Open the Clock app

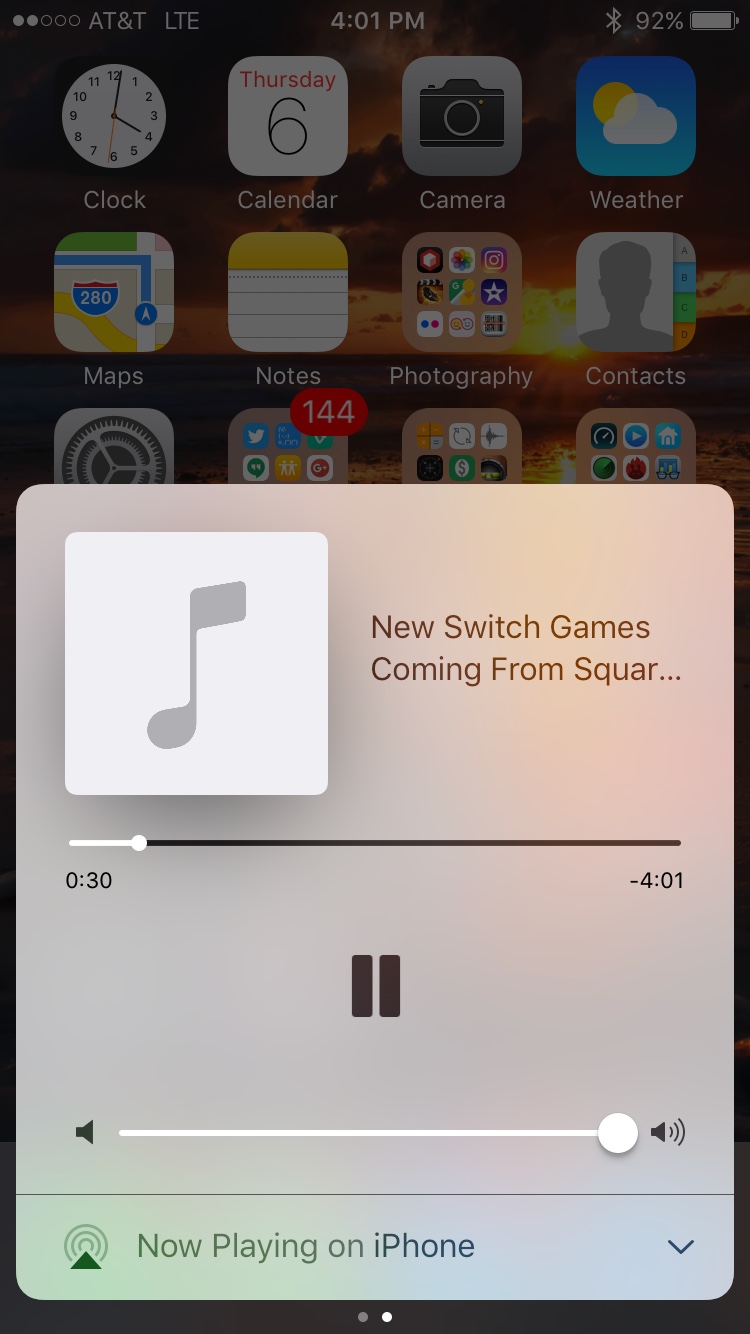(x=114, y=116)
